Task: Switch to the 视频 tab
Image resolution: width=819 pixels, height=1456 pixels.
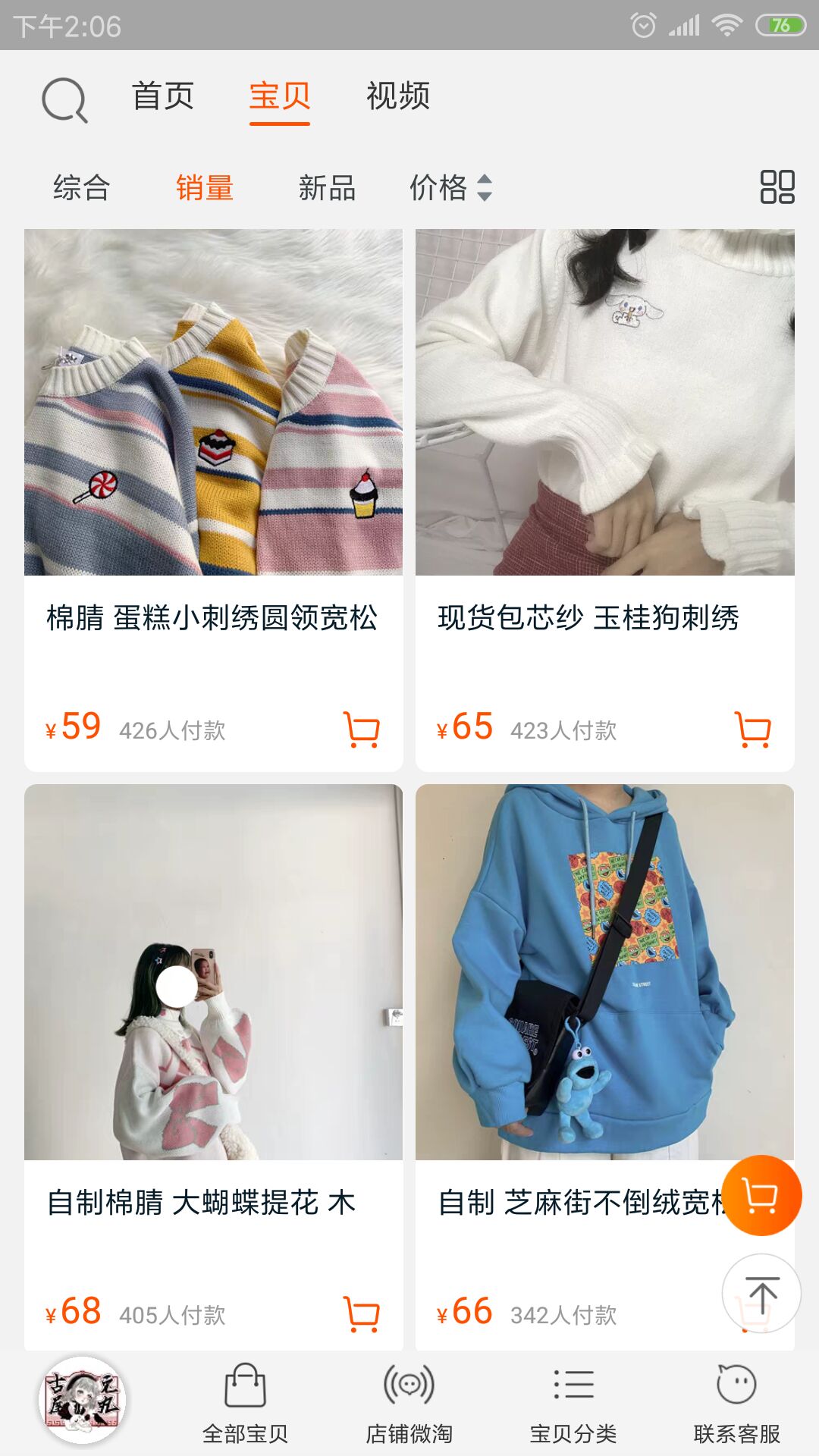Action: click(x=397, y=96)
